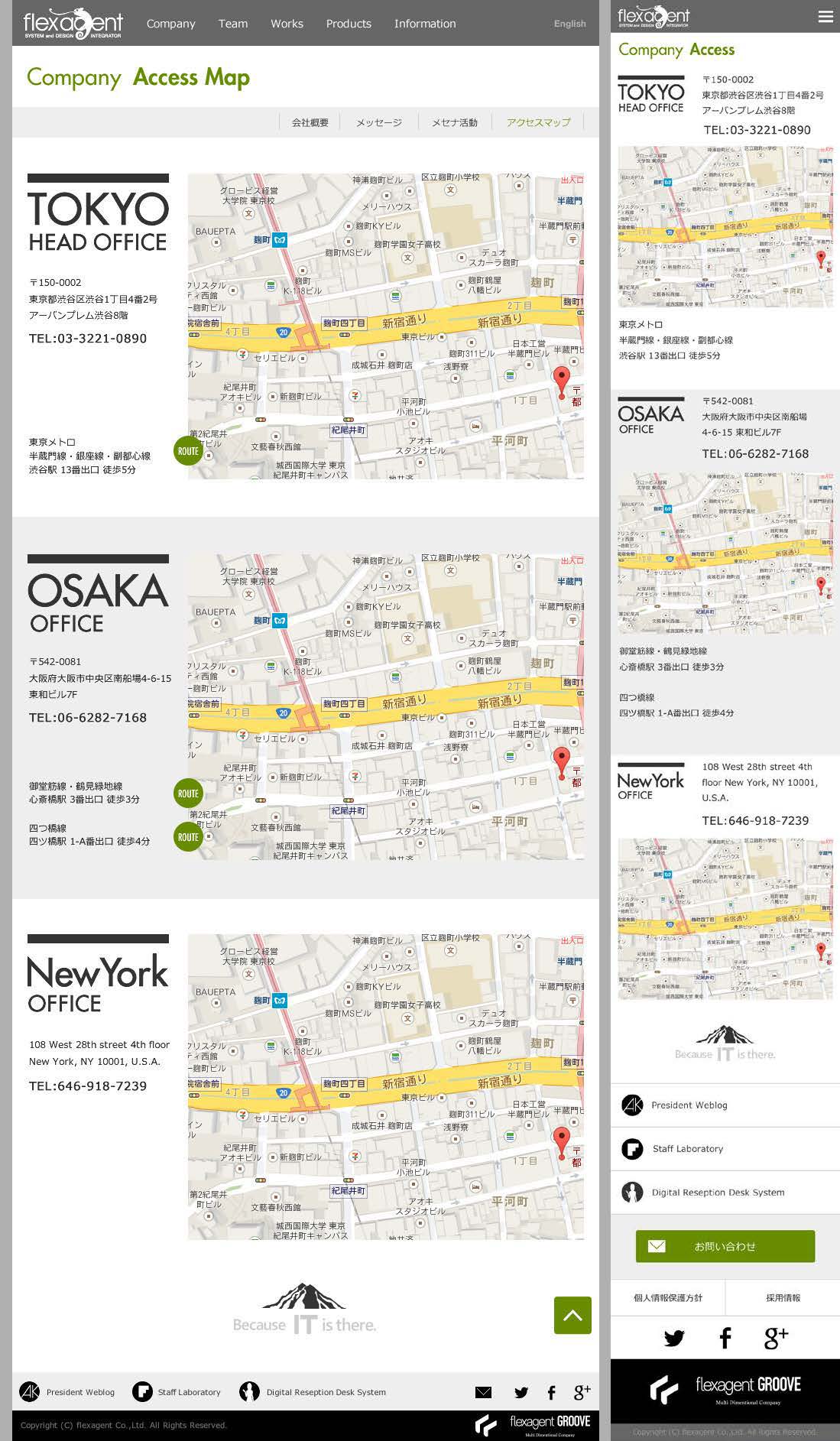The height and width of the screenshot is (1441, 840).
Task: Open the mail envelope icon in the footer
Action: [483, 1392]
